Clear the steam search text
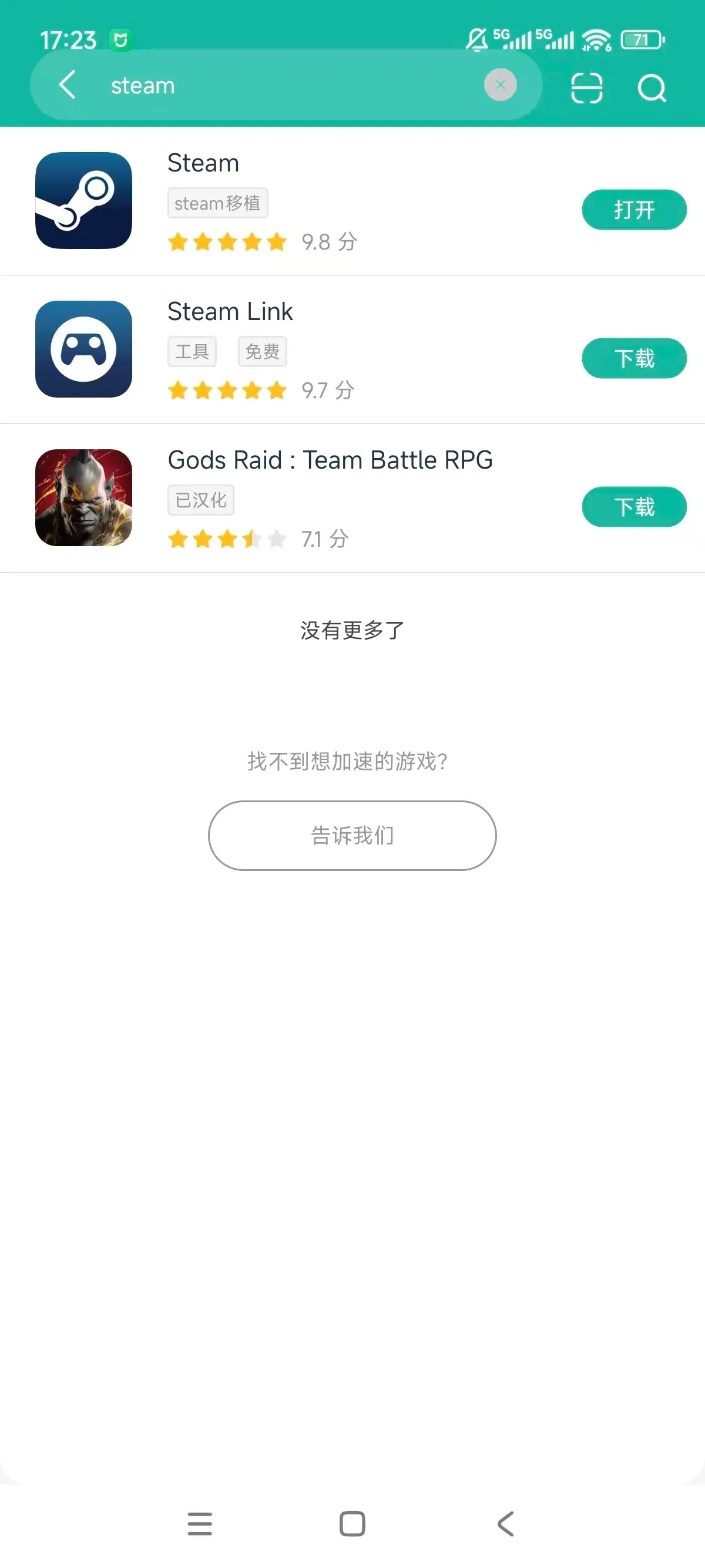The height and width of the screenshot is (1568, 705). click(500, 85)
